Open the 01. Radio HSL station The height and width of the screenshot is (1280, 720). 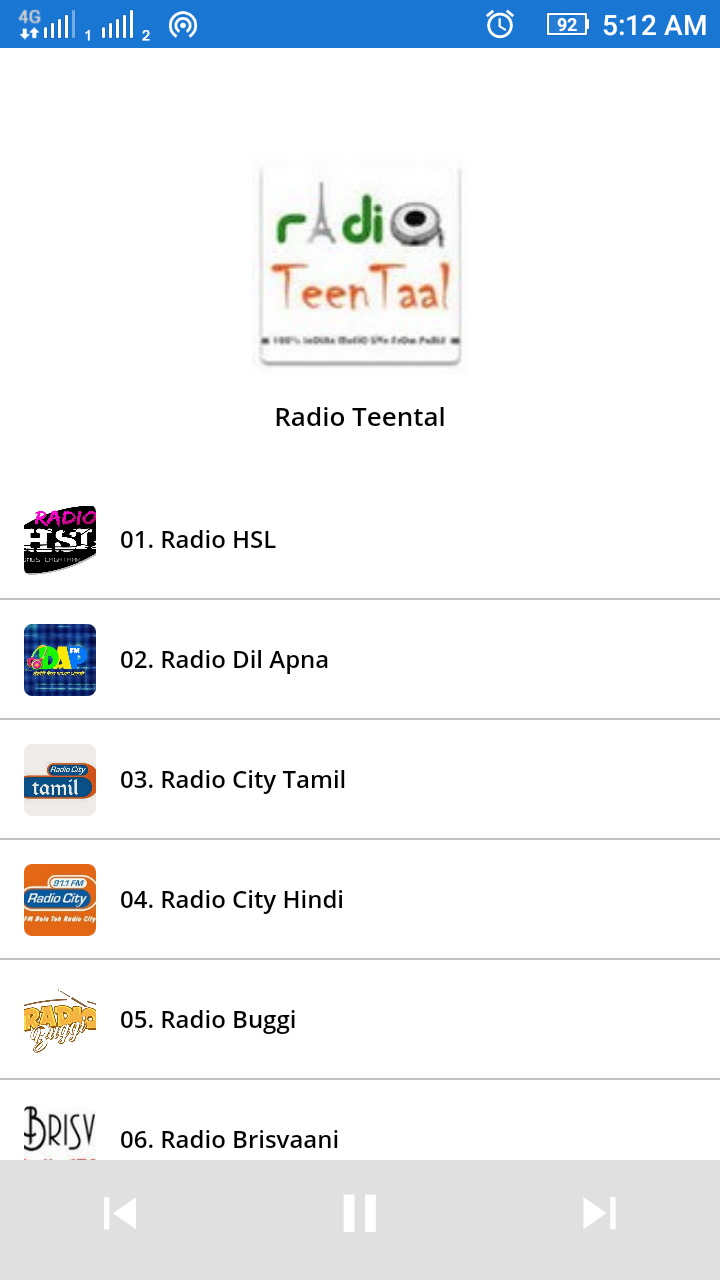click(199, 539)
